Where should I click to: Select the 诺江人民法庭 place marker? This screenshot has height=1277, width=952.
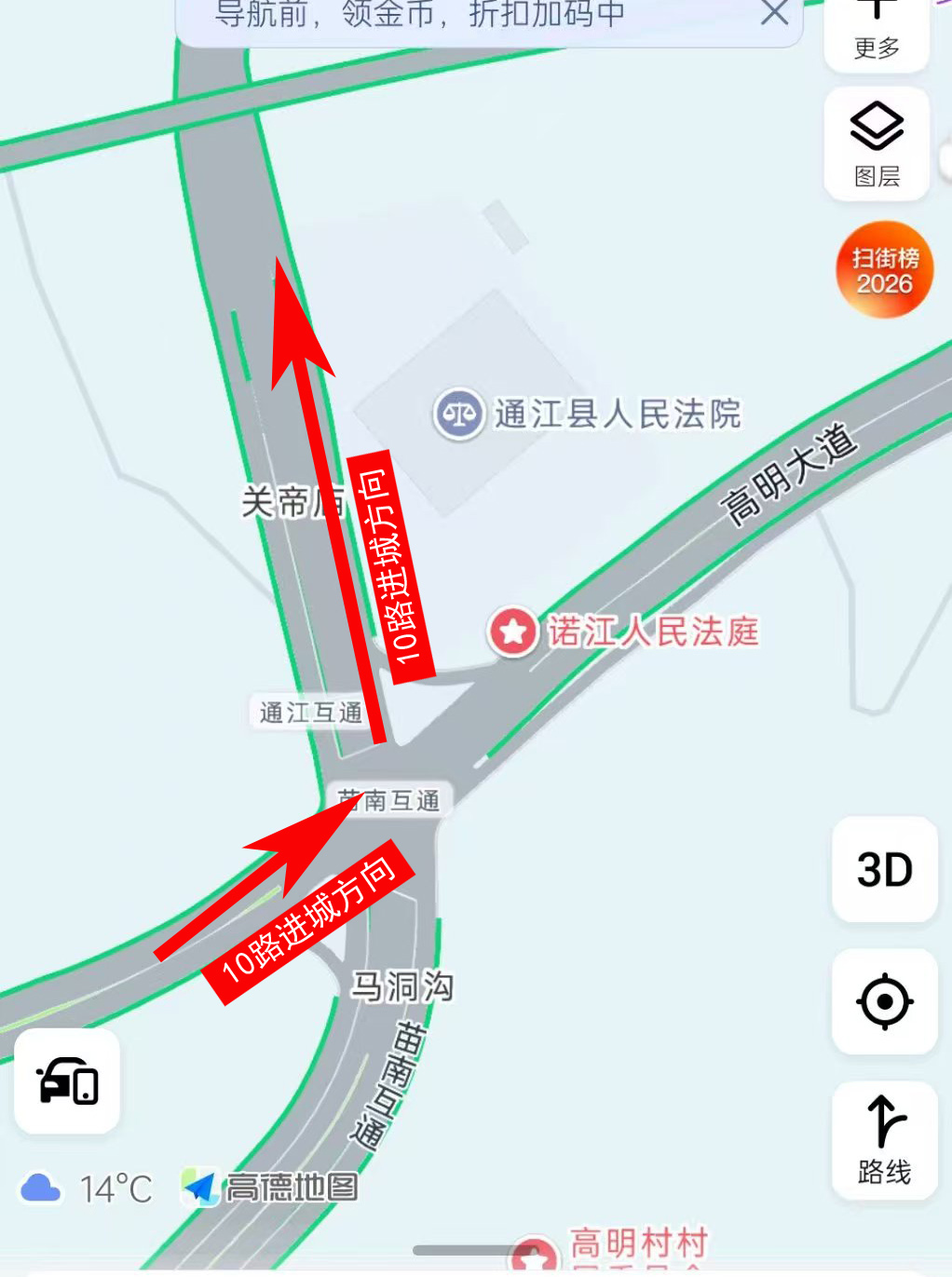(513, 632)
